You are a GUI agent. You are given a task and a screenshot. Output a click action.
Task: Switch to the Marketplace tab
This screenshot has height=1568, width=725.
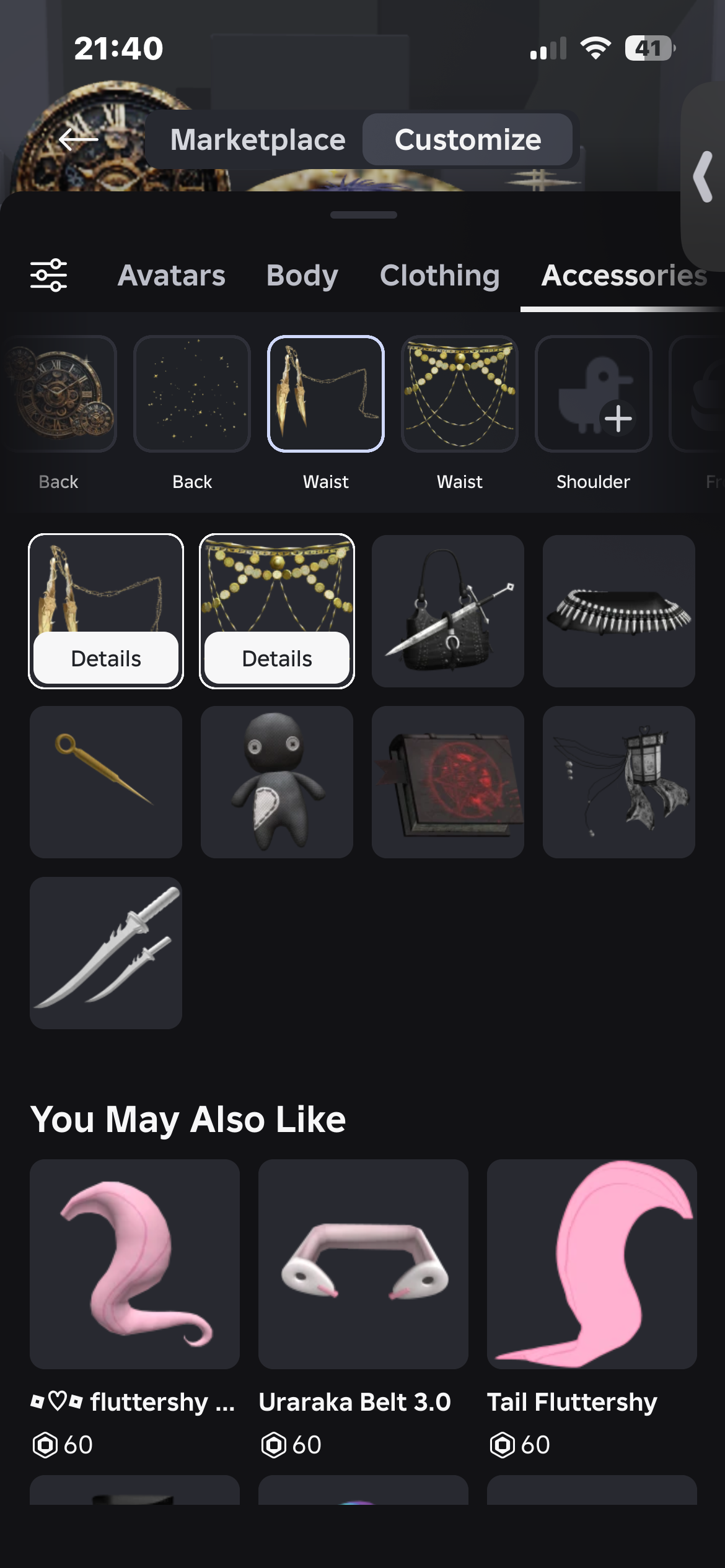pos(258,139)
